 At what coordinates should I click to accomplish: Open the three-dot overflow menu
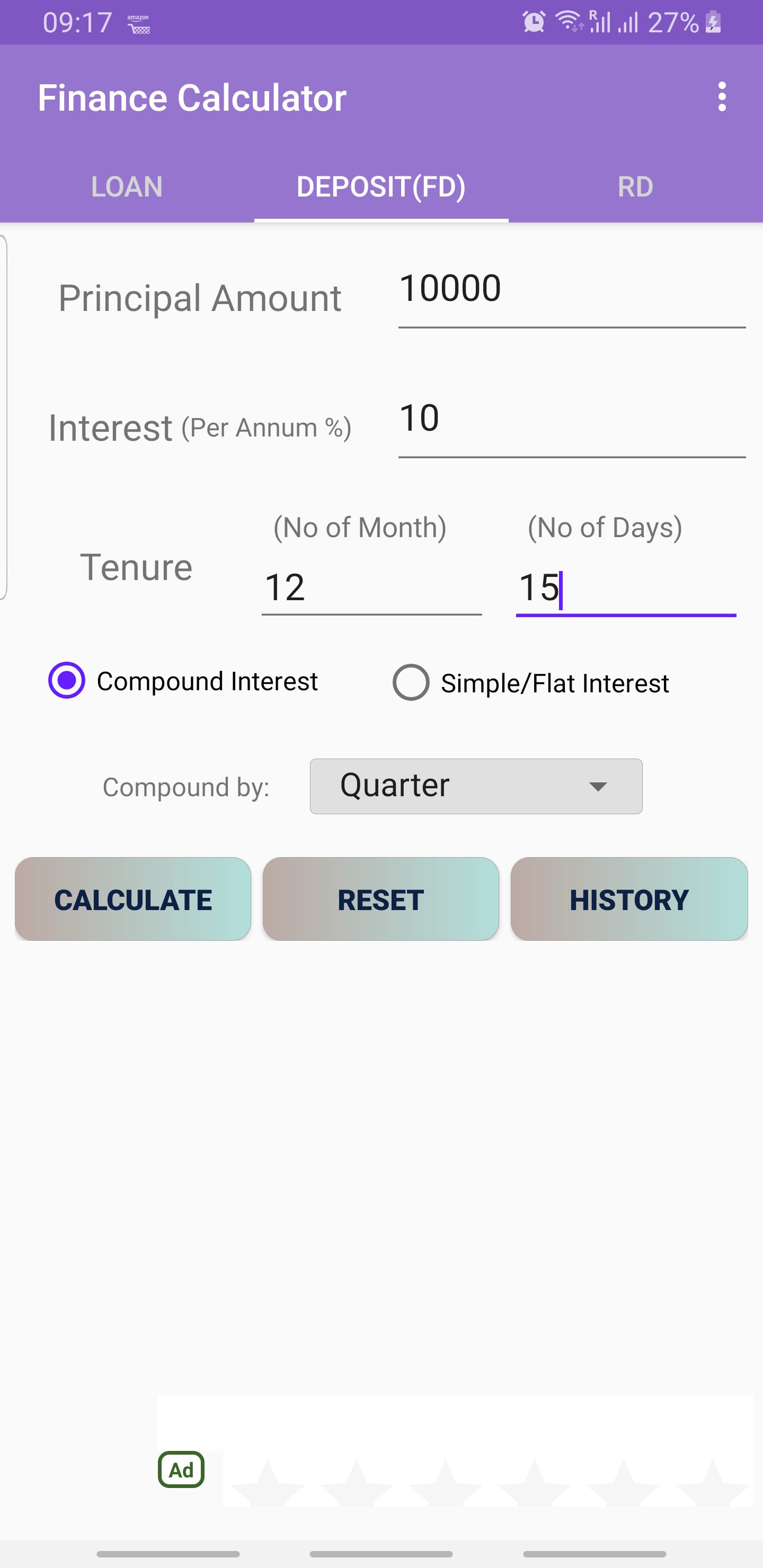pyautogui.click(x=722, y=97)
